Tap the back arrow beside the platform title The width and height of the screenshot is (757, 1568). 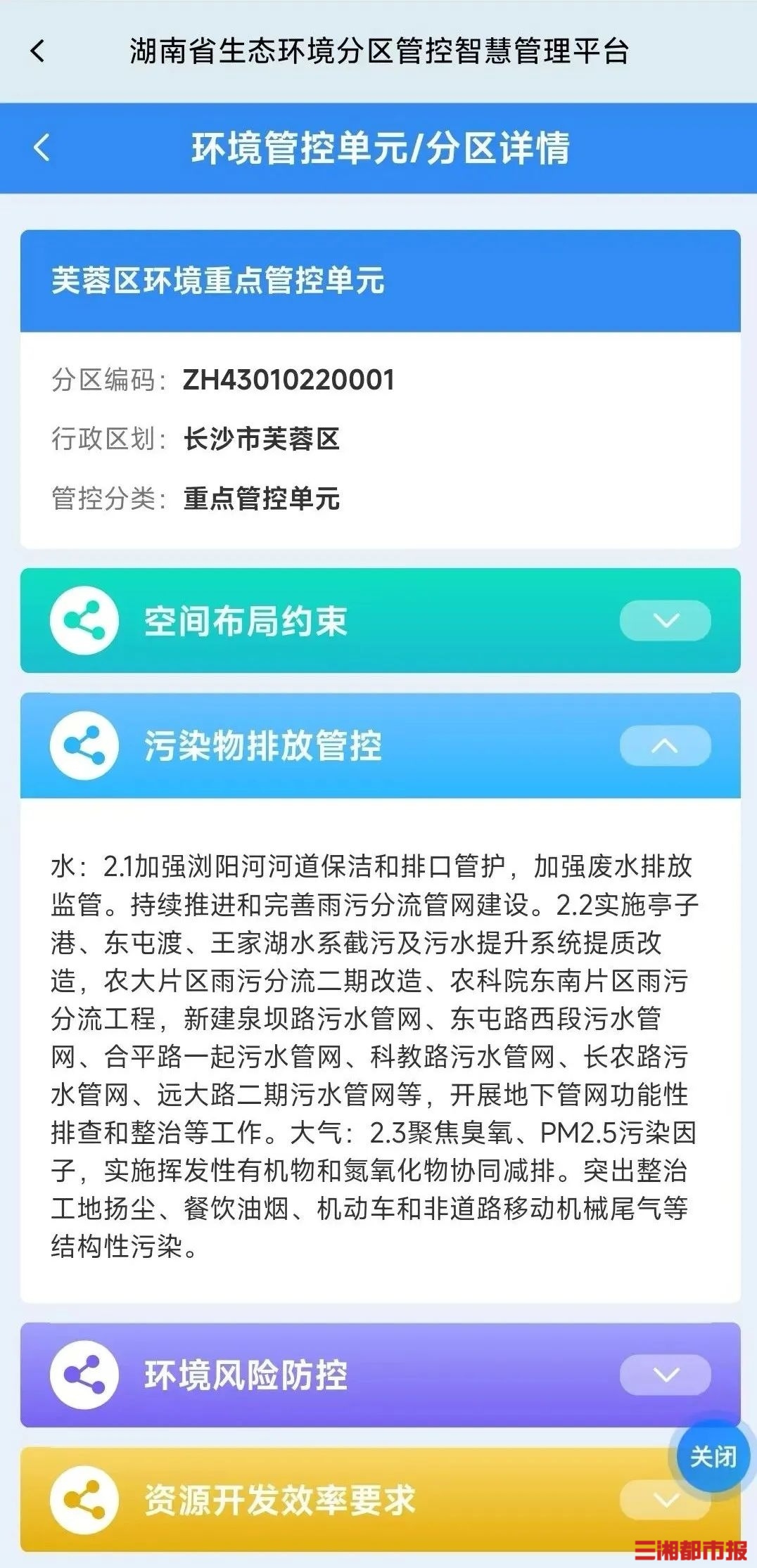click(38, 51)
